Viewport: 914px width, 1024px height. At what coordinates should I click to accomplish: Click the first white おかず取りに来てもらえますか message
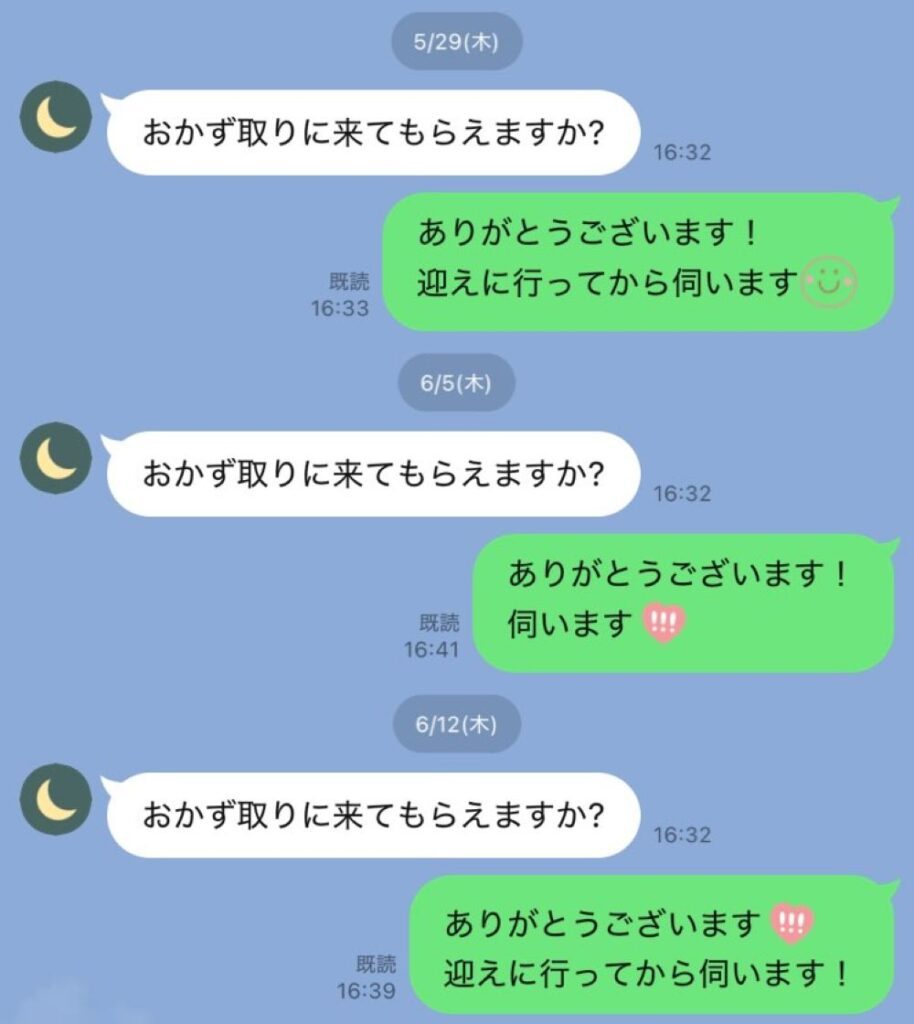(370, 128)
